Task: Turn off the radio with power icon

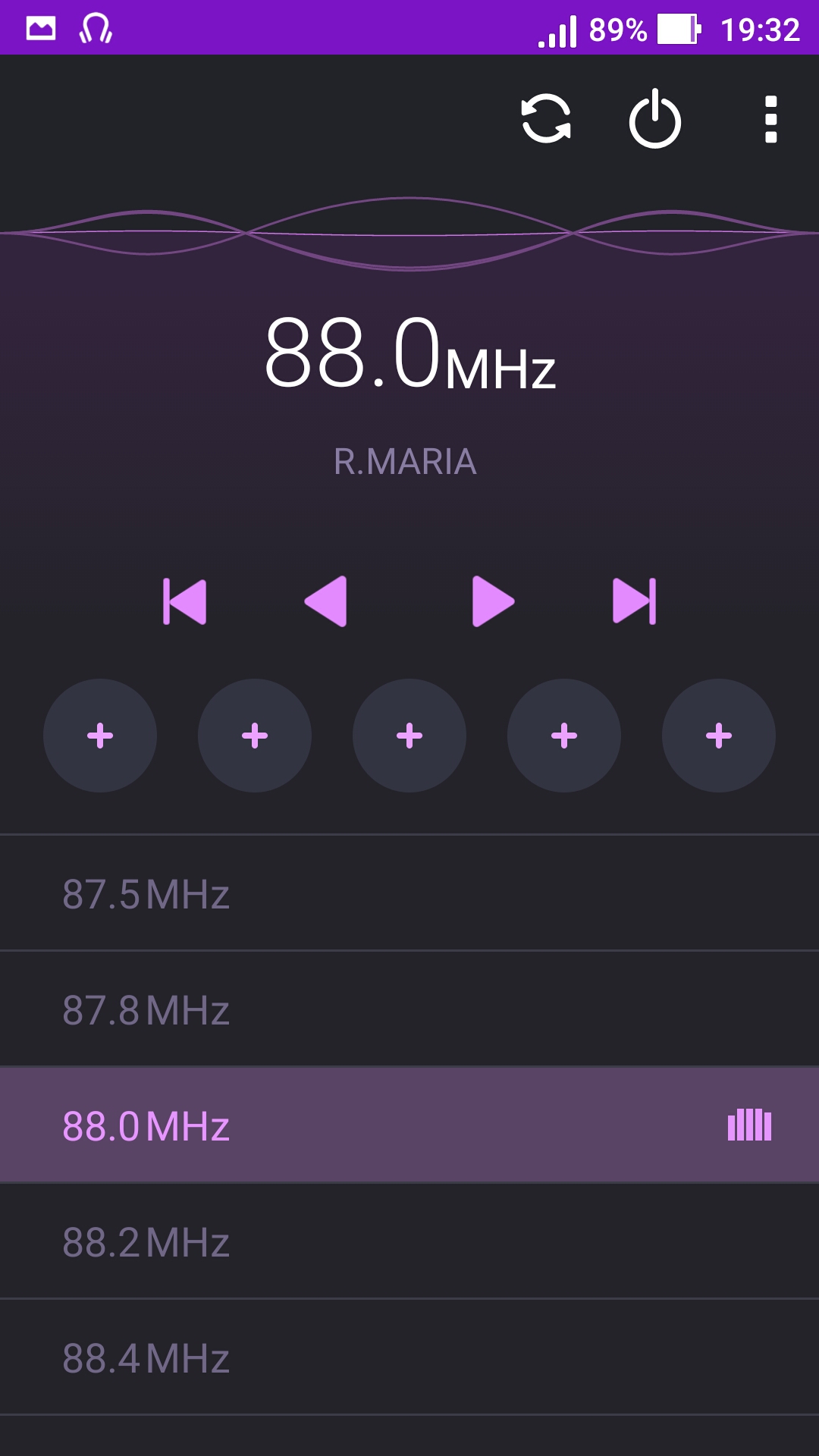Action: click(655, 119)
